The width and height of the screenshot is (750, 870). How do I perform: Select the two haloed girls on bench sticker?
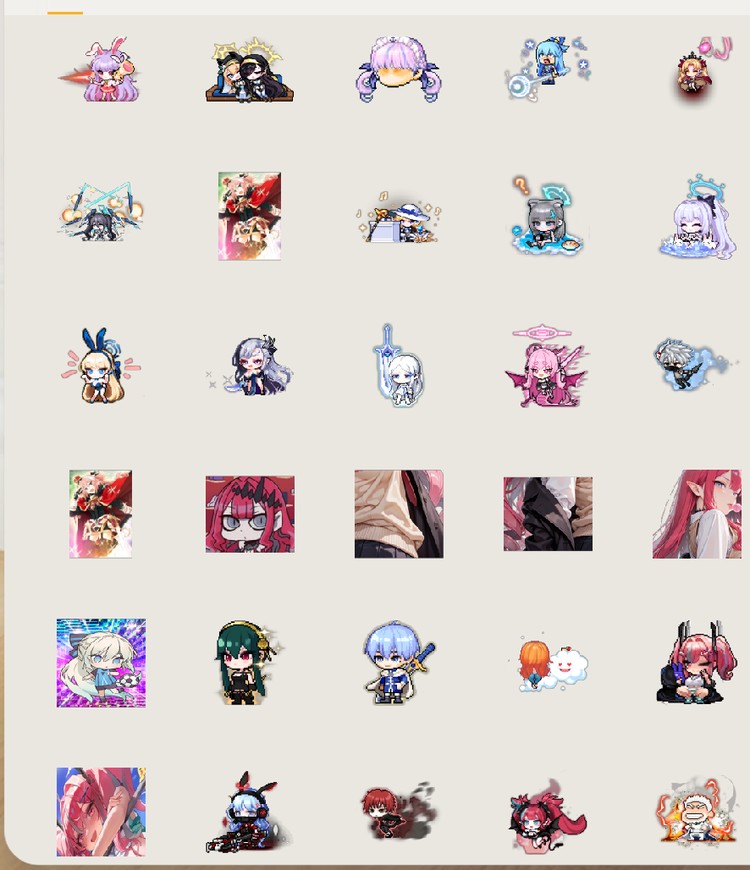[x=249, y=72]
